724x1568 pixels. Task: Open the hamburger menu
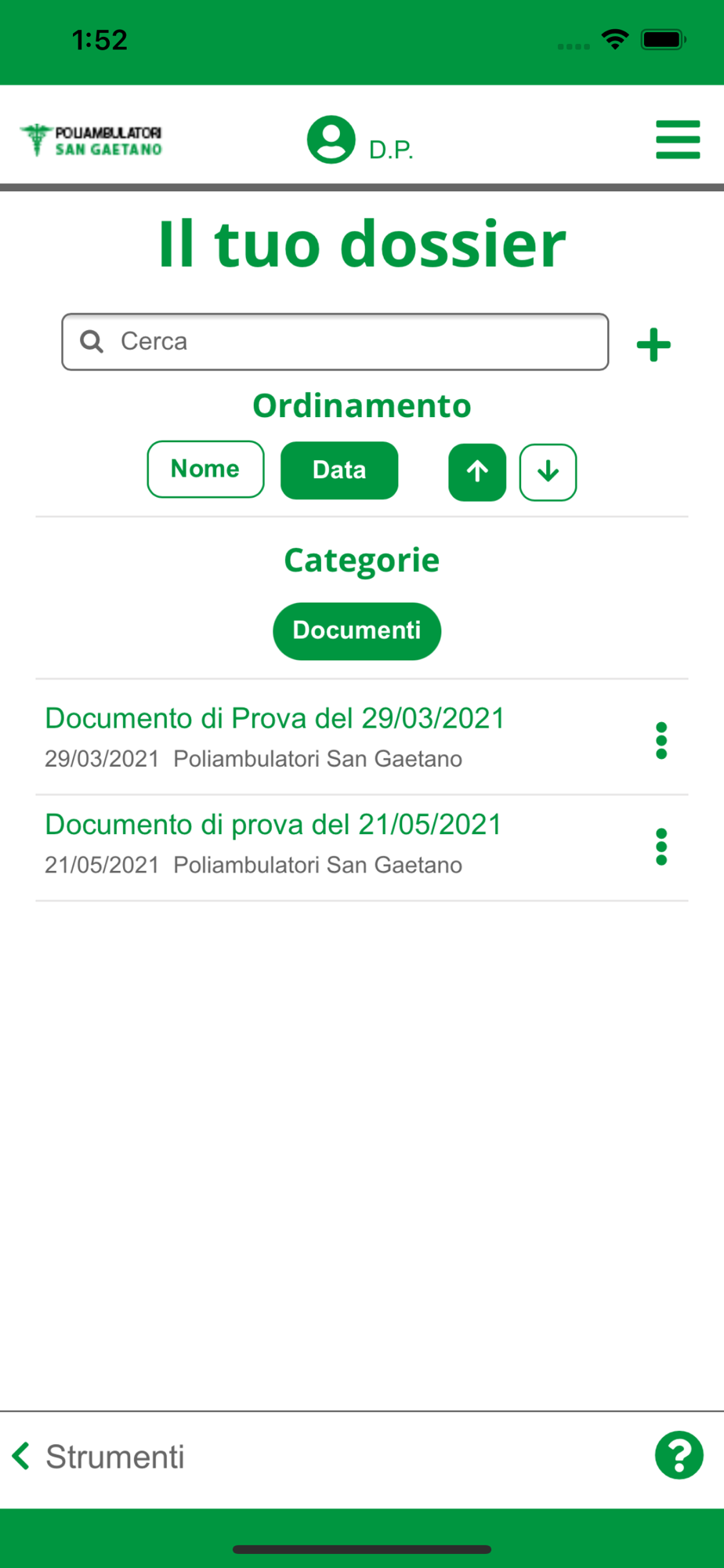coord(678,140)
